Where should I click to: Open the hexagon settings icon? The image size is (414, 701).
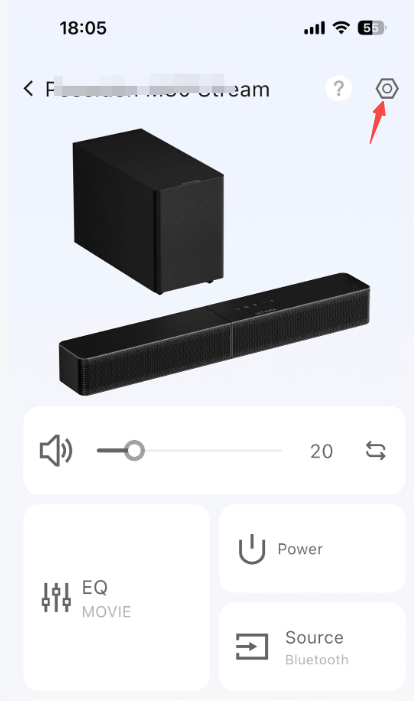(387, 89)
